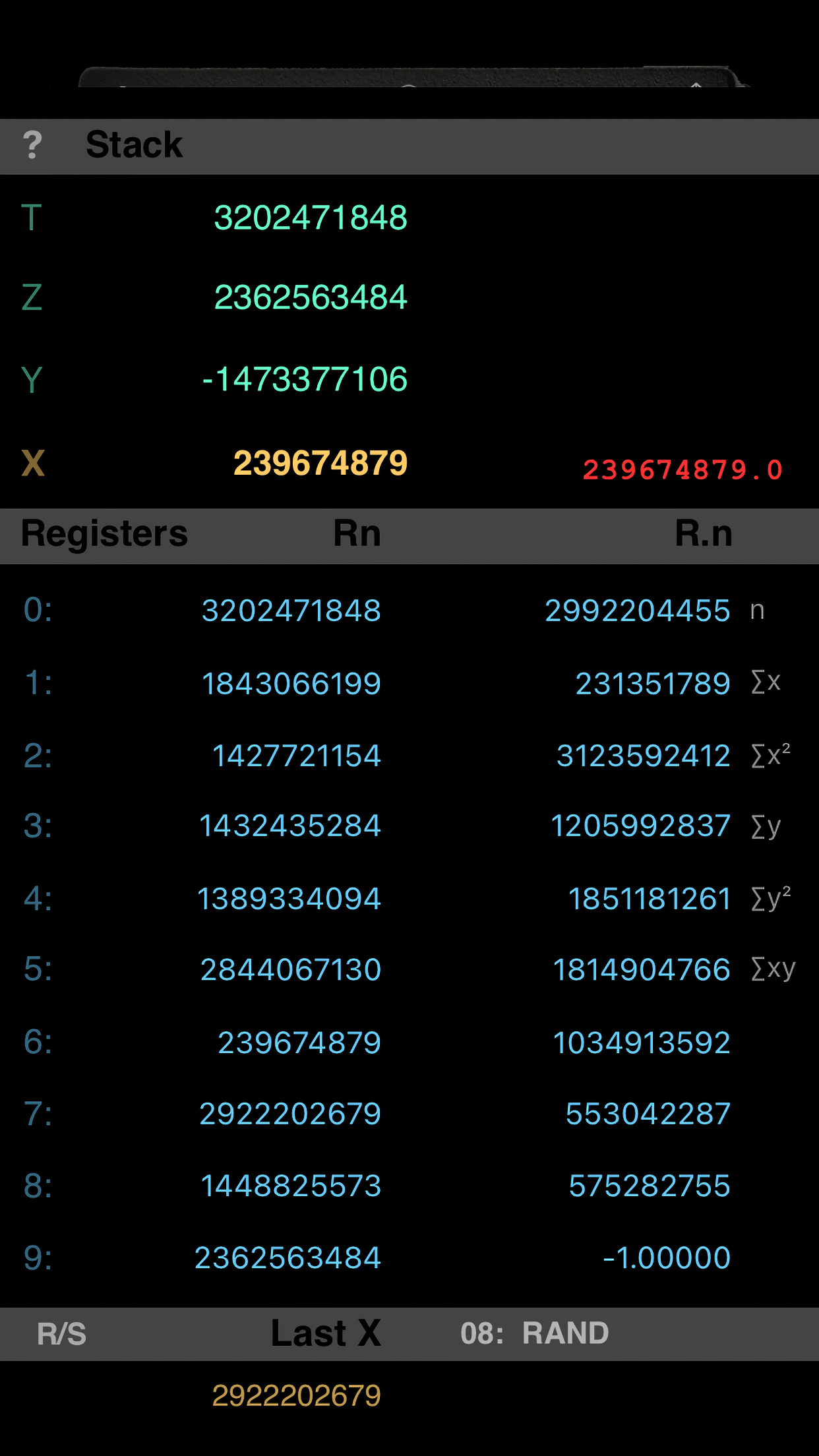Switch the X register display mode
Image resolution: width=819 pixels, height=1456 pixels.
click(321, 463)
